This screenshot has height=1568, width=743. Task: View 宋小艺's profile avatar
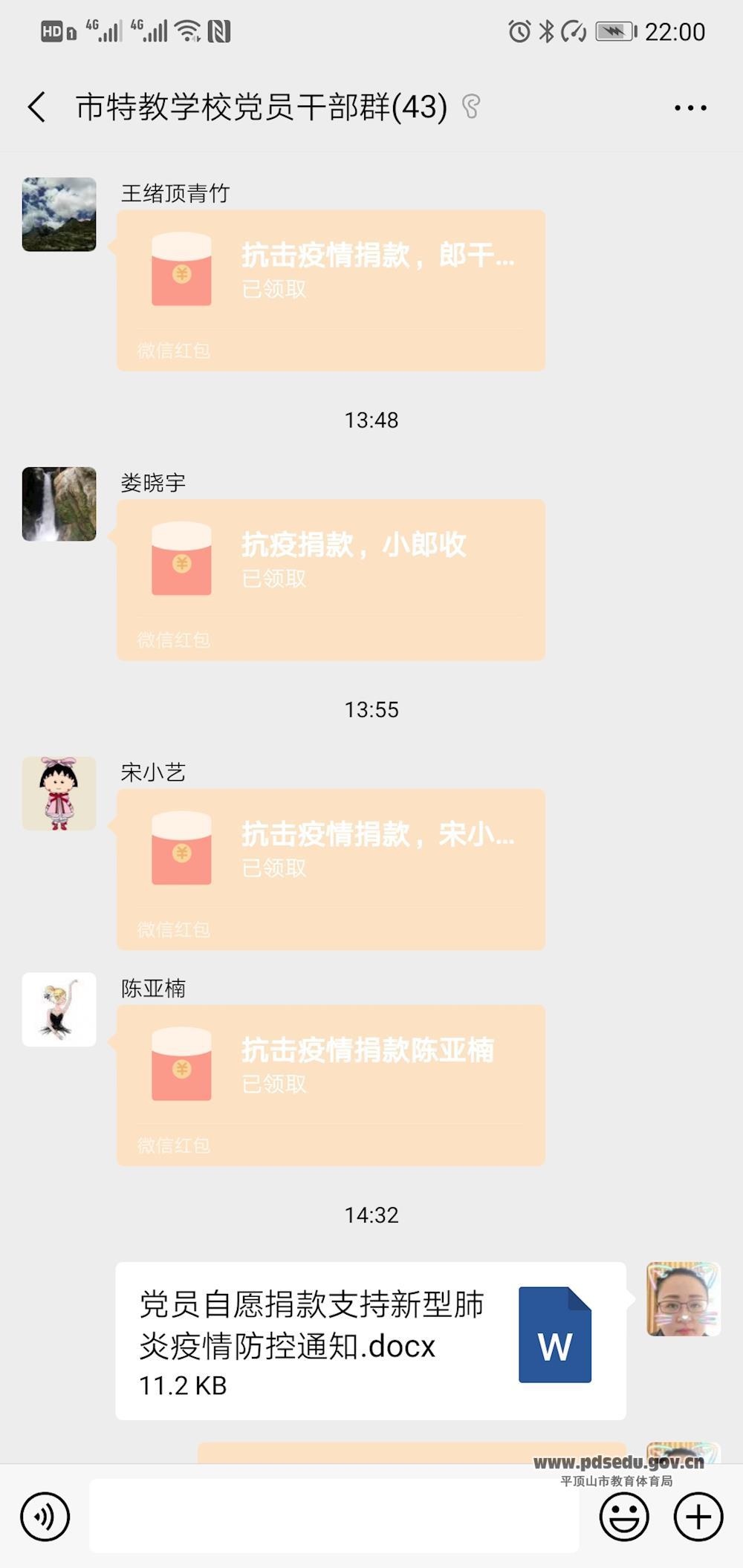pos(59,794)
